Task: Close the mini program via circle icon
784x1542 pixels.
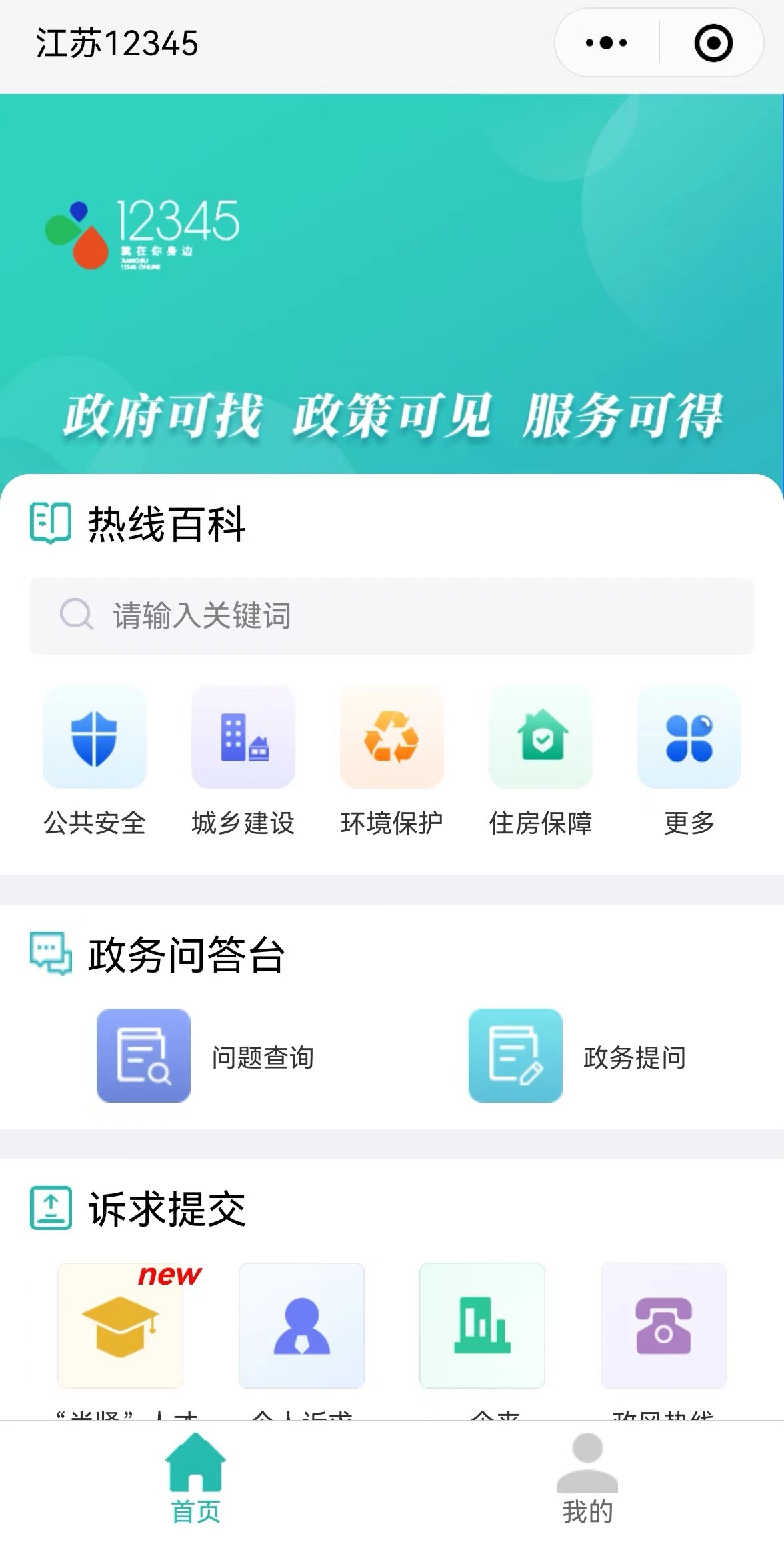Action: (713, 43)
